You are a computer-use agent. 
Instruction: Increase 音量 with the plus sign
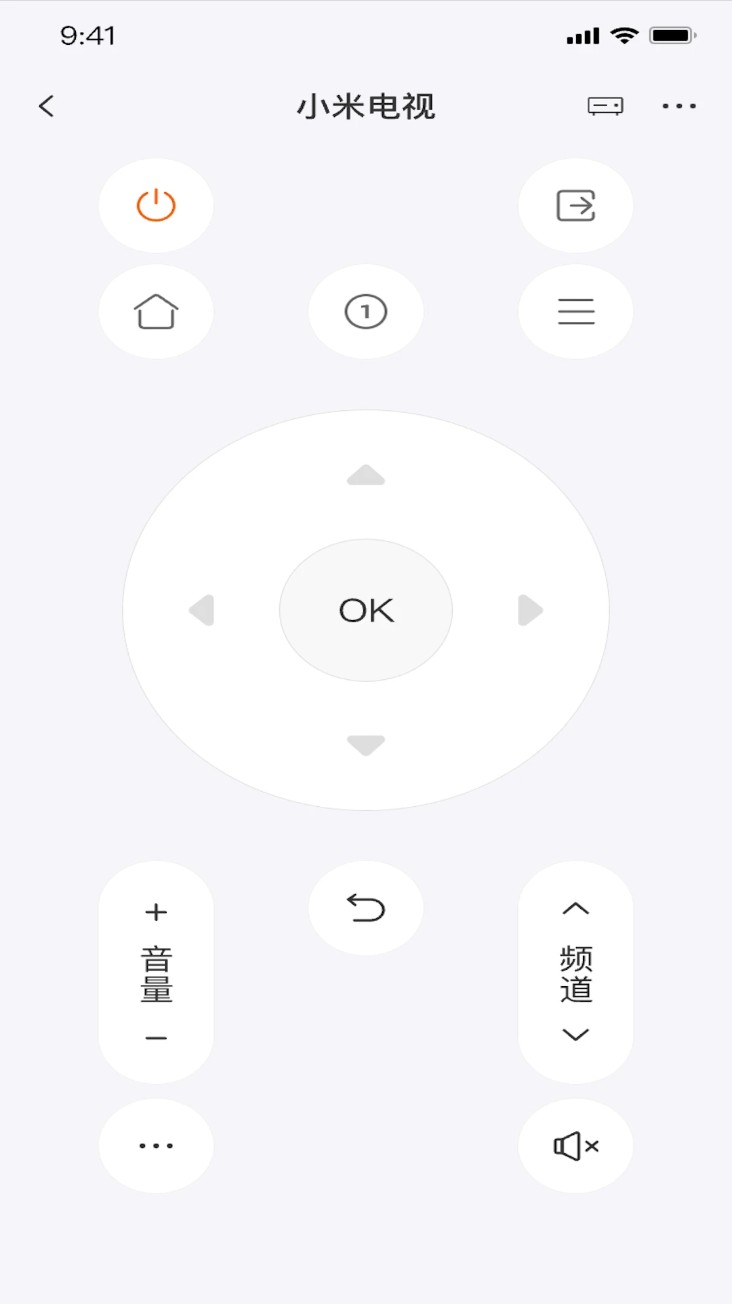156,912
